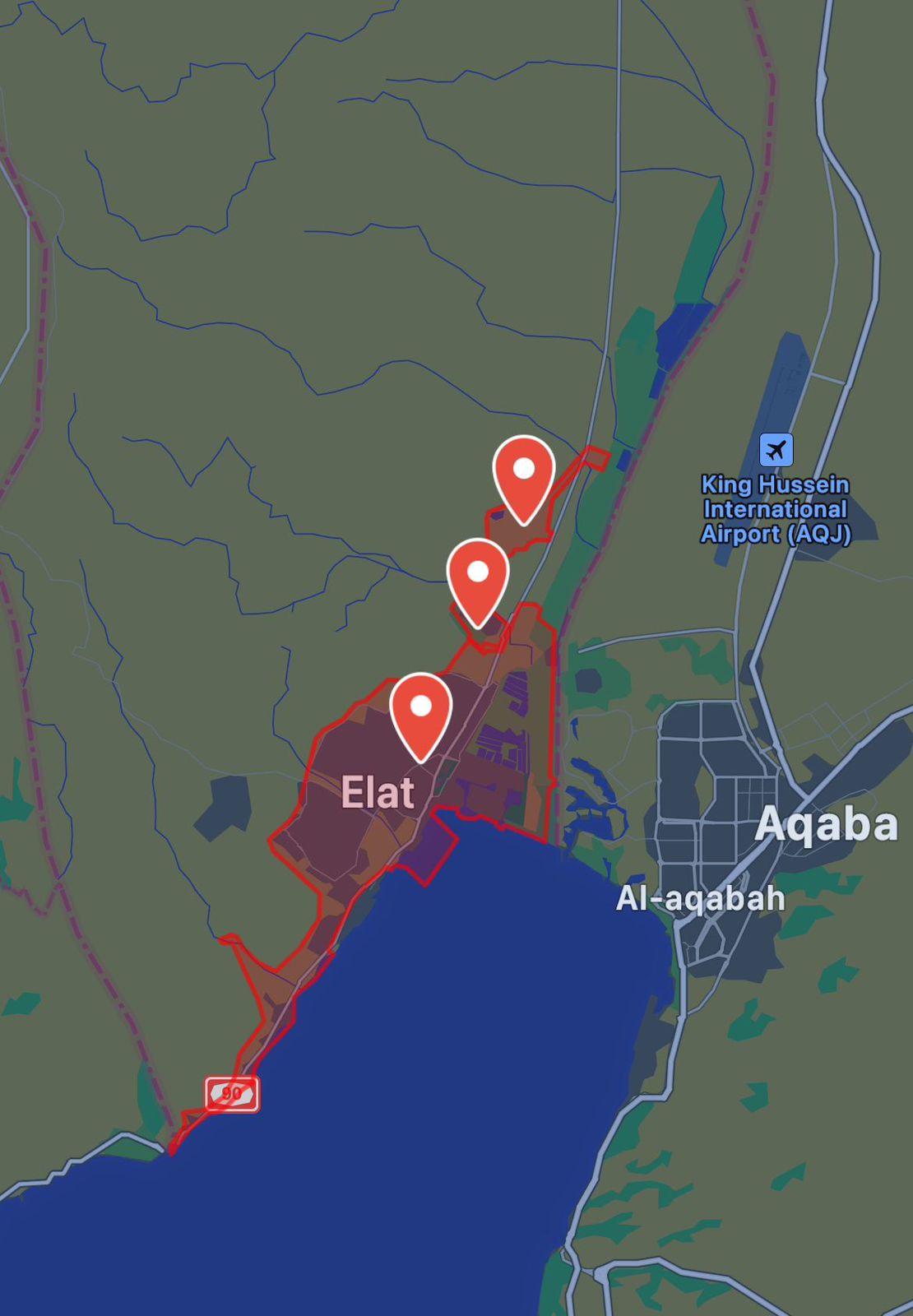913x1316 pixels.
Task: Tap the red pin just above the Elat label
Action: click(421, 711)
